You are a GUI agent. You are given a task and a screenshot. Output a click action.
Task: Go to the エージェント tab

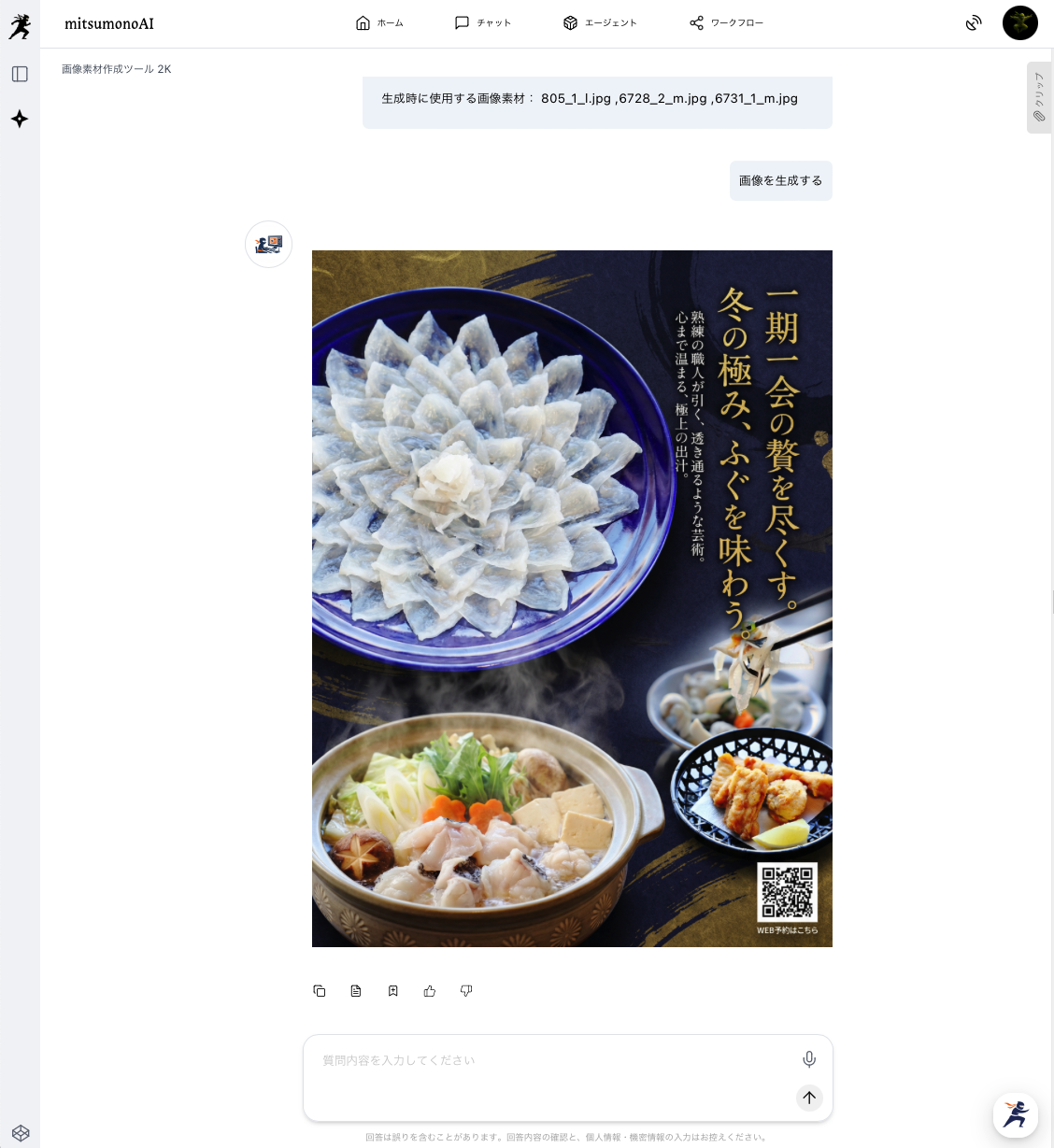pos(600,23)
